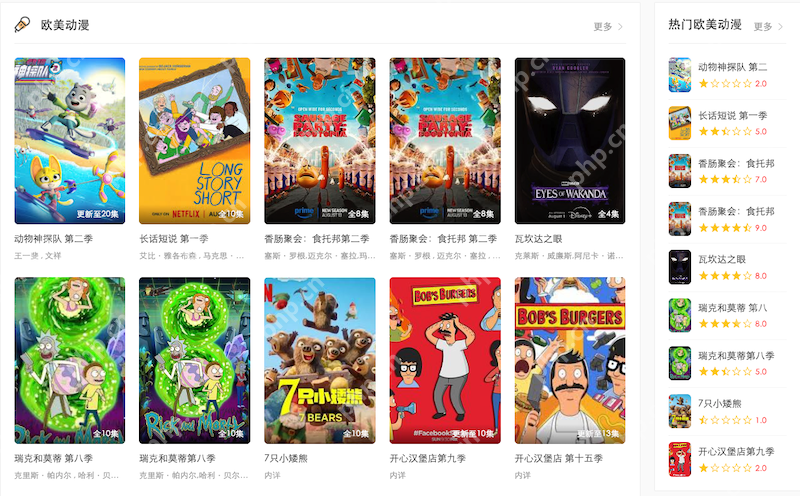Open 7只小矮熊 poster card
The width and height of the screenshot is (800, 496).
319,360
